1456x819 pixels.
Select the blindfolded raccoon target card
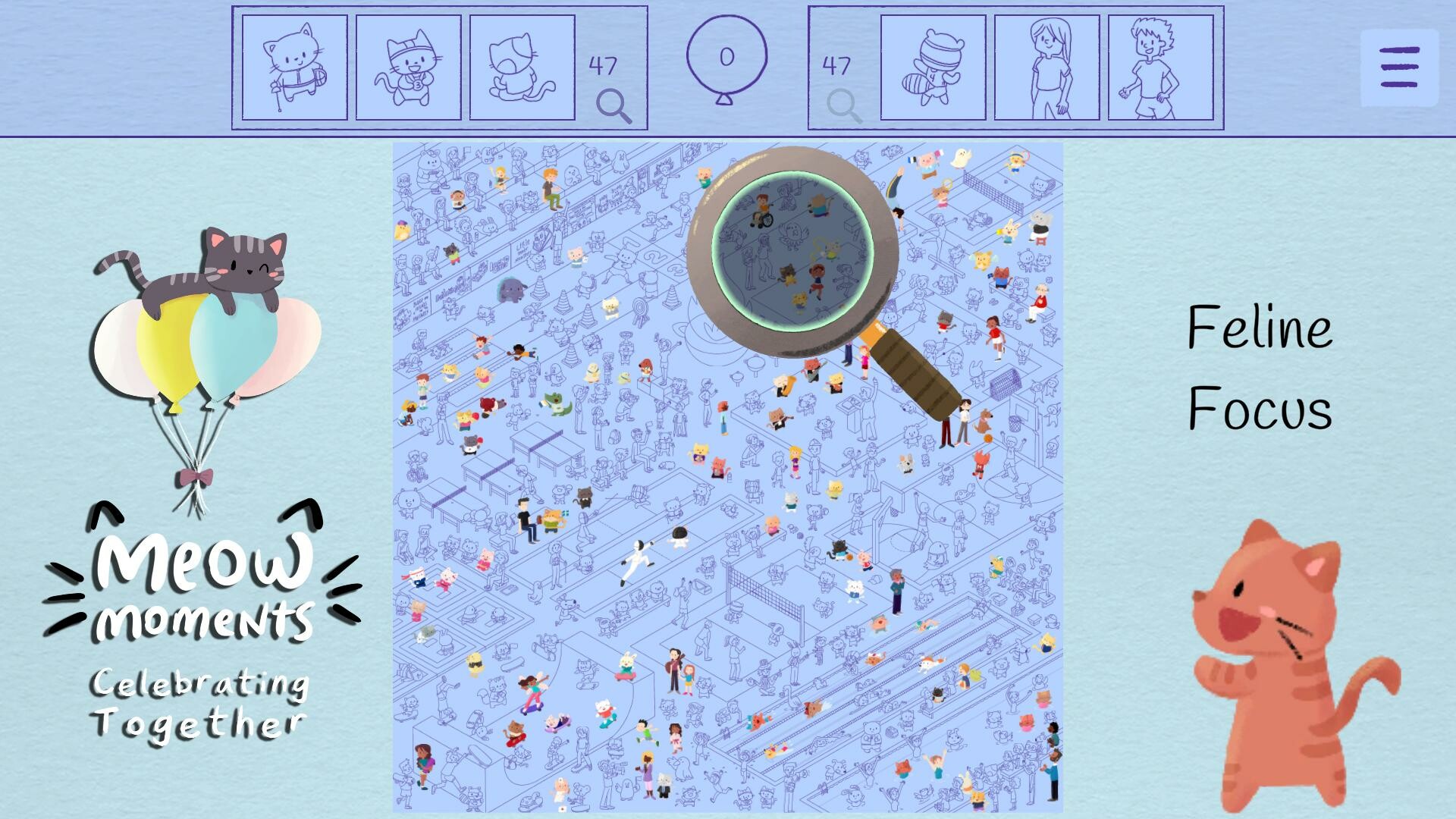click(933, 67)
